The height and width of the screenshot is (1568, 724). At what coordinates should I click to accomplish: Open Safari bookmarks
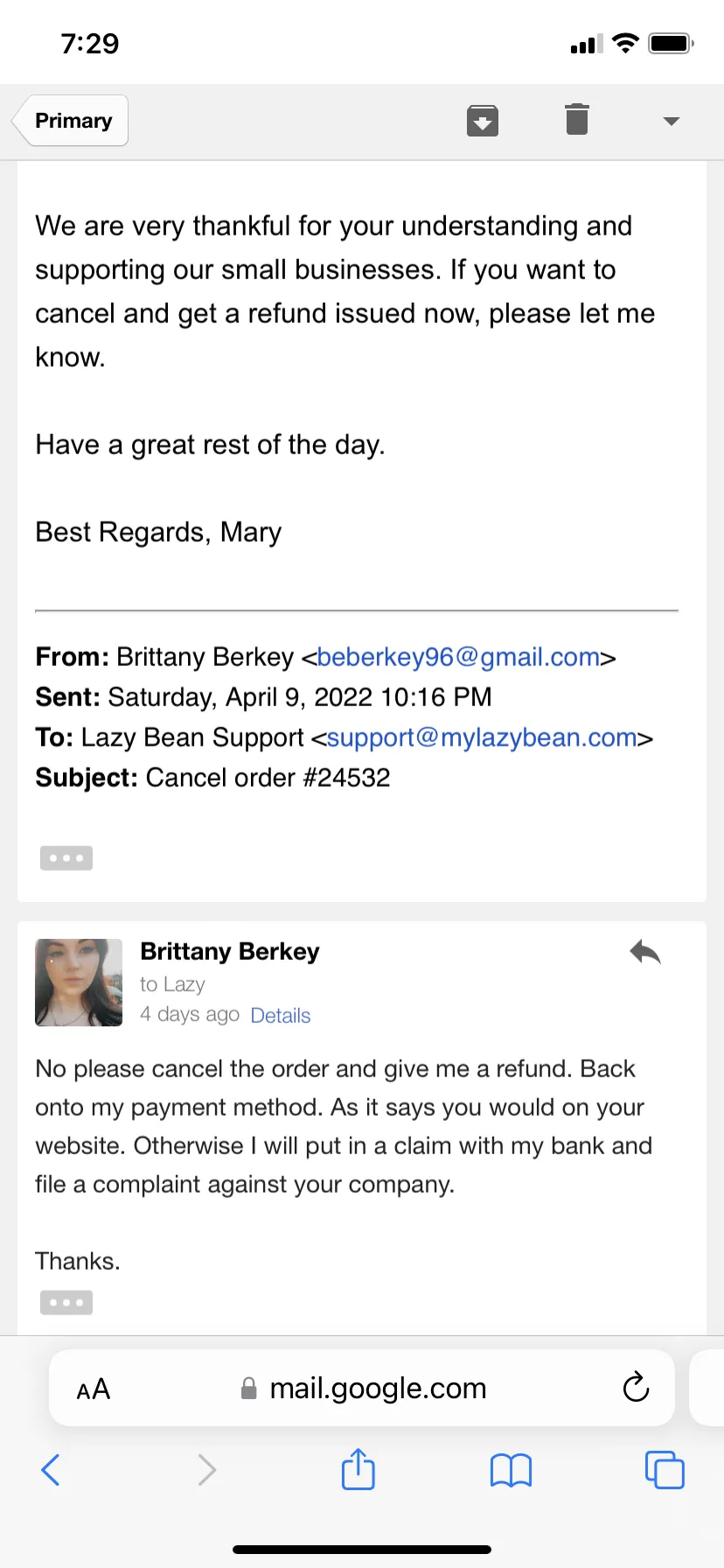click(x=511, y=1470)
